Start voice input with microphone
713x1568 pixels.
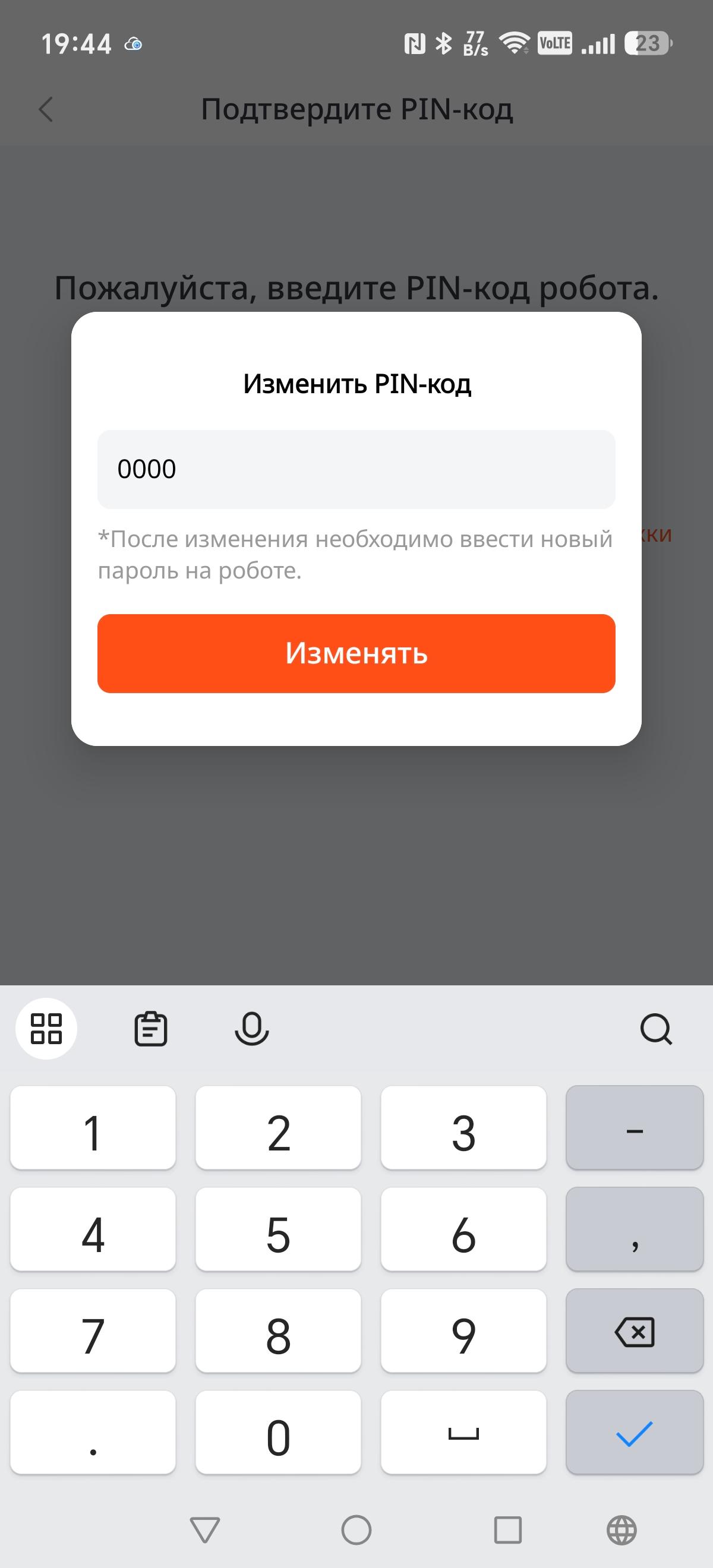coord(251,1029)
